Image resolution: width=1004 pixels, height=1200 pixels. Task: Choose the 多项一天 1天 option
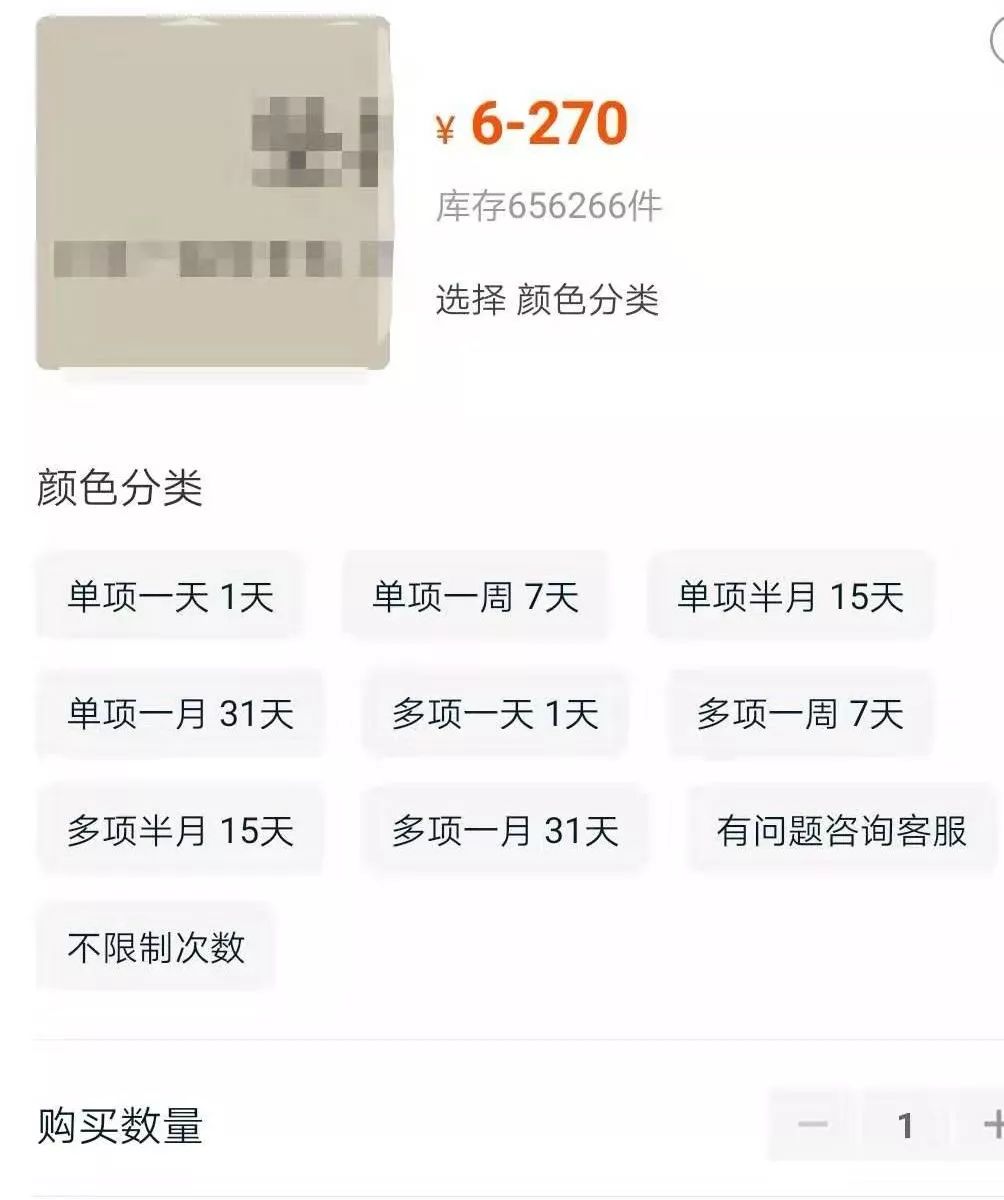pos(495,714)
